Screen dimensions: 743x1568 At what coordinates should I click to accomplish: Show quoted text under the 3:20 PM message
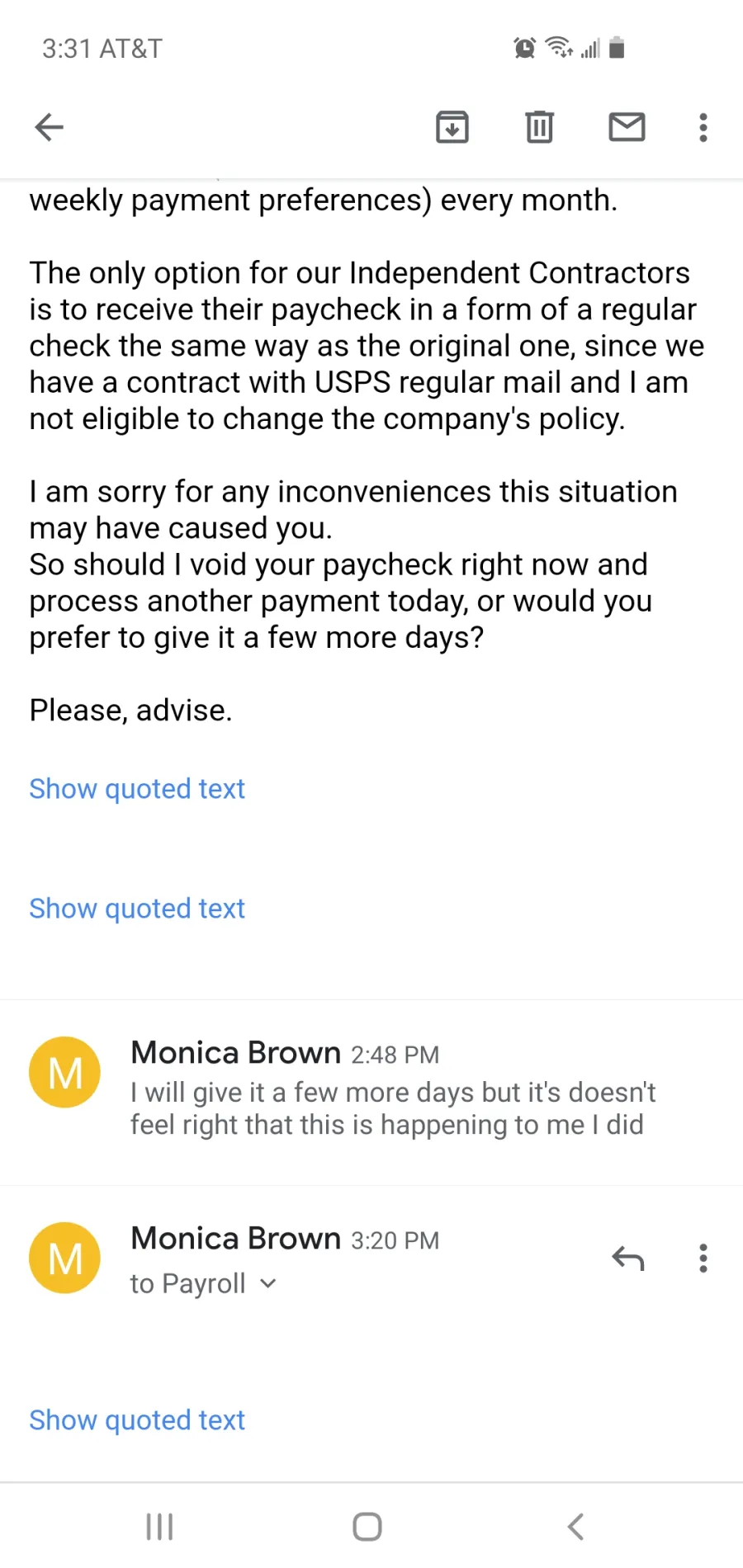tap(137, 1419)
